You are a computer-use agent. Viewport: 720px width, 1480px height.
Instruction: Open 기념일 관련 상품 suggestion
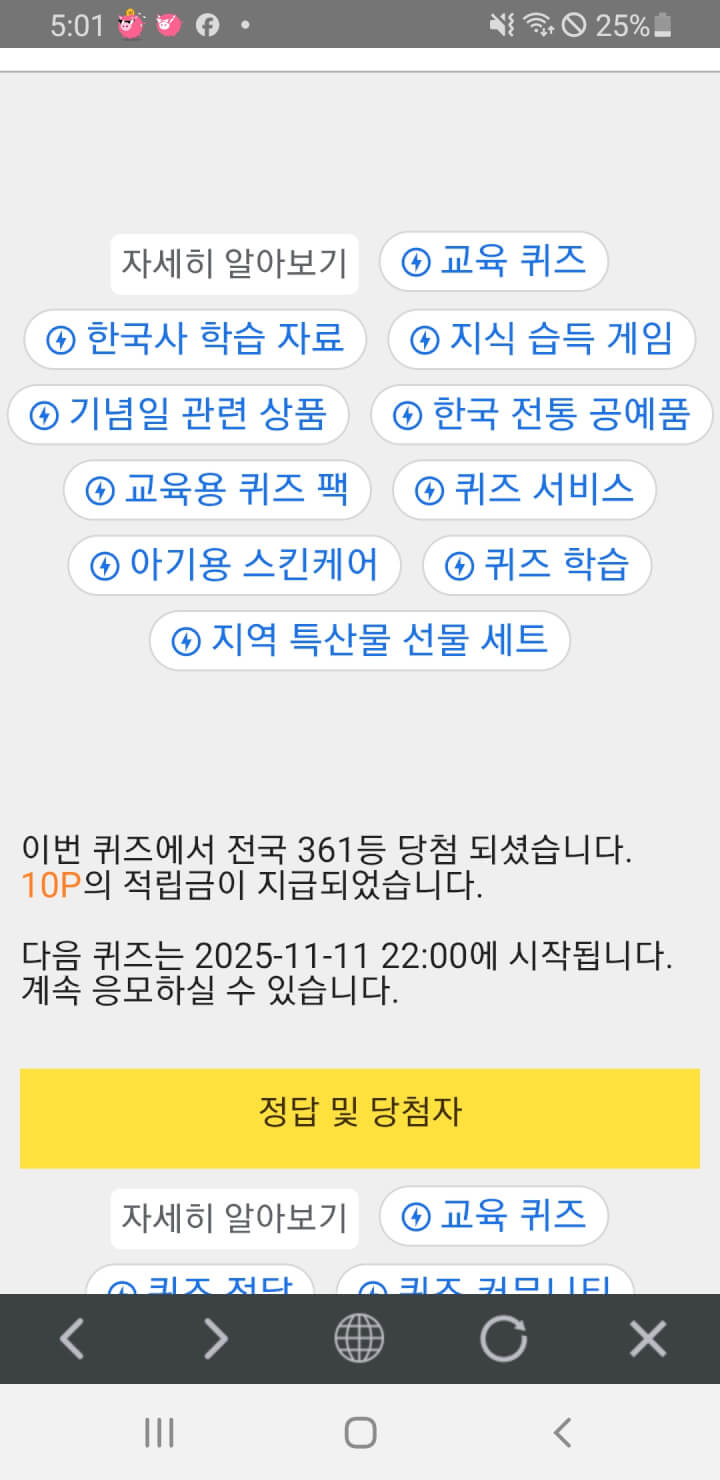(x=178, y=415)
